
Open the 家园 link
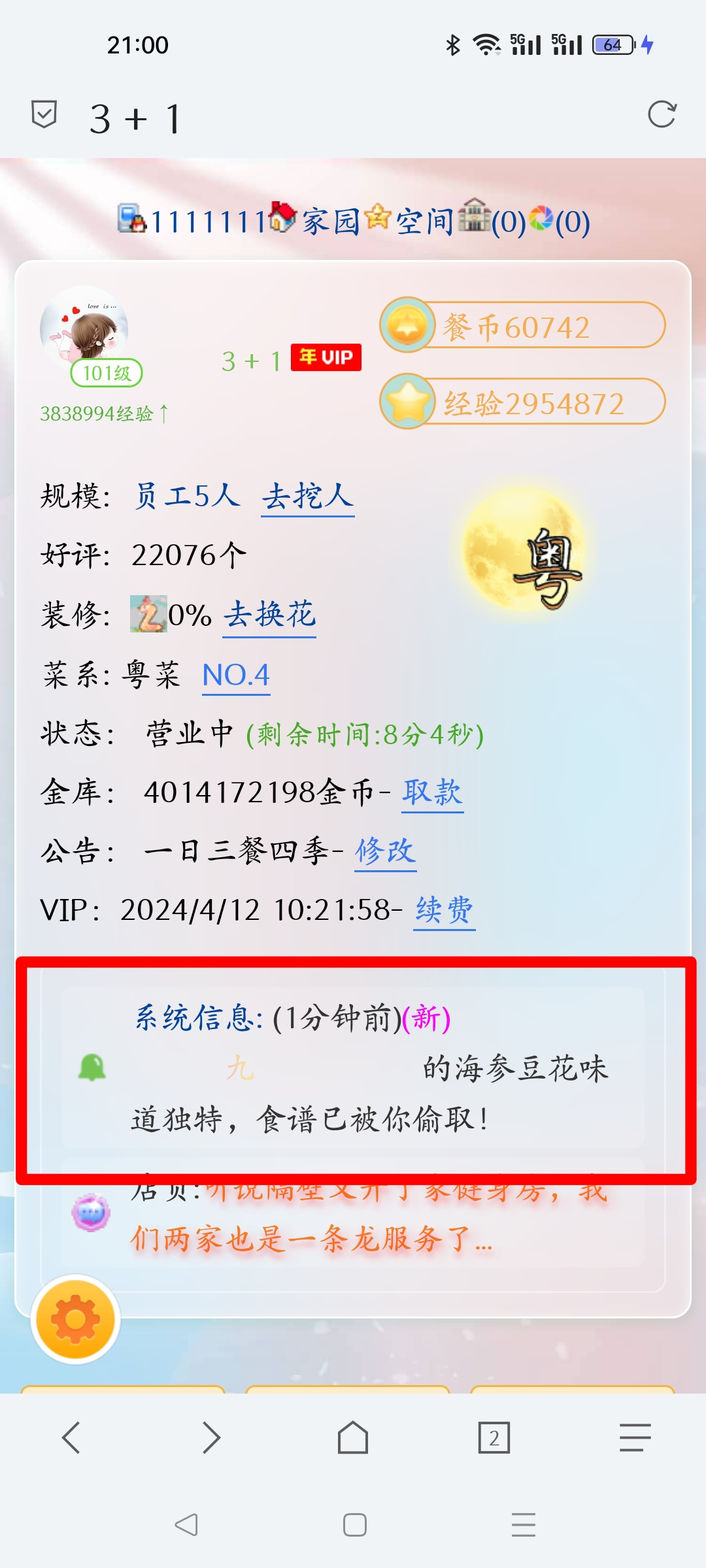tap(330, 221)
